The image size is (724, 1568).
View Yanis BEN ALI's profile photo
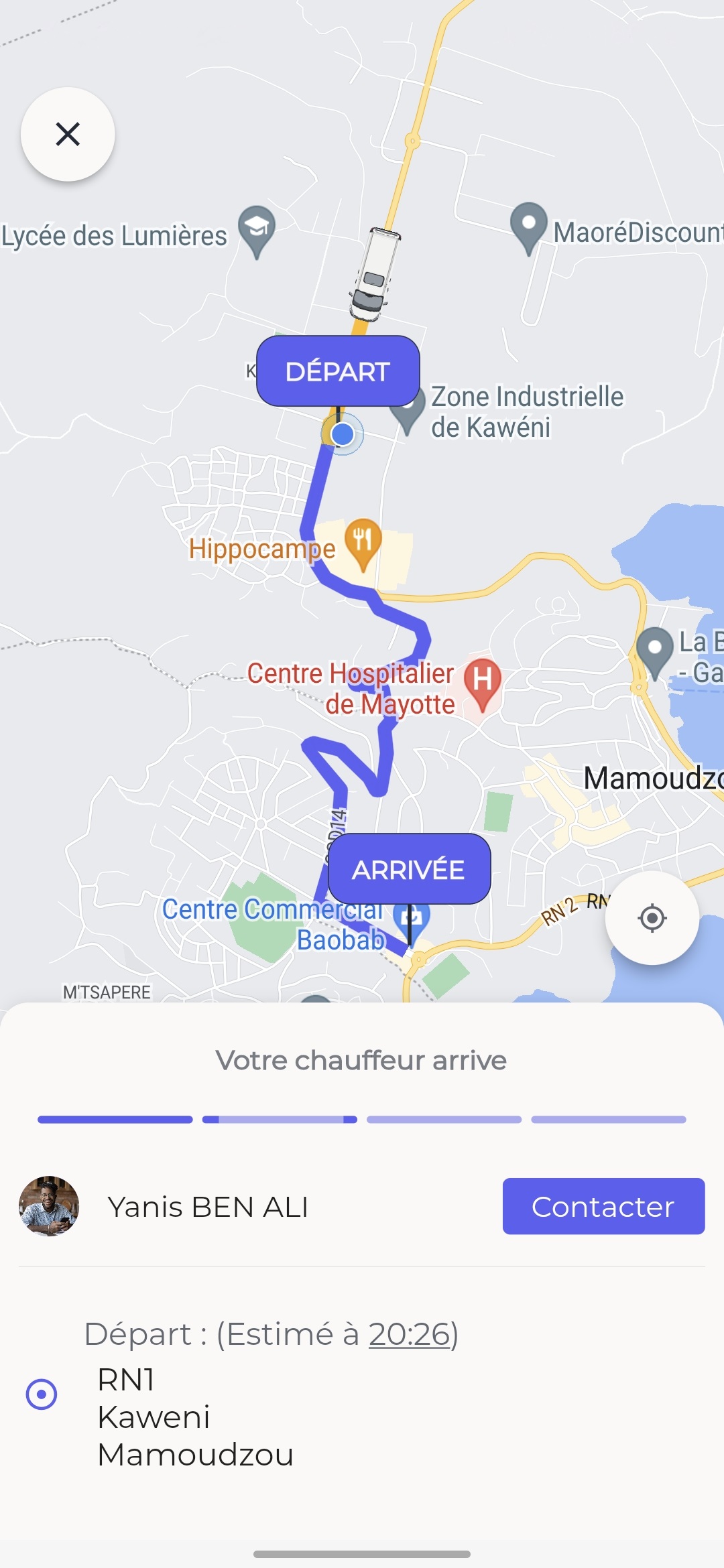49,1206
